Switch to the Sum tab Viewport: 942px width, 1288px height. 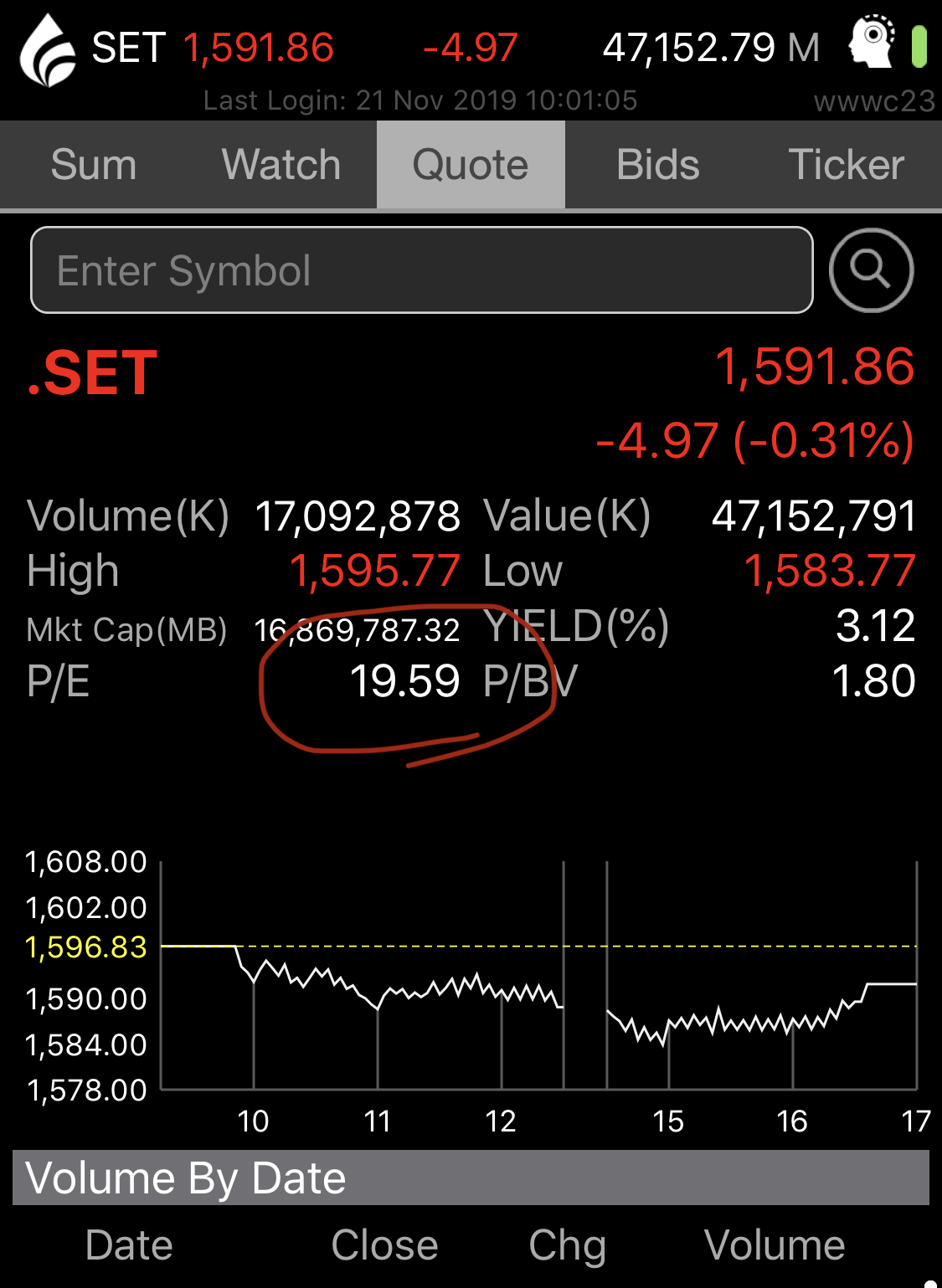94,165
